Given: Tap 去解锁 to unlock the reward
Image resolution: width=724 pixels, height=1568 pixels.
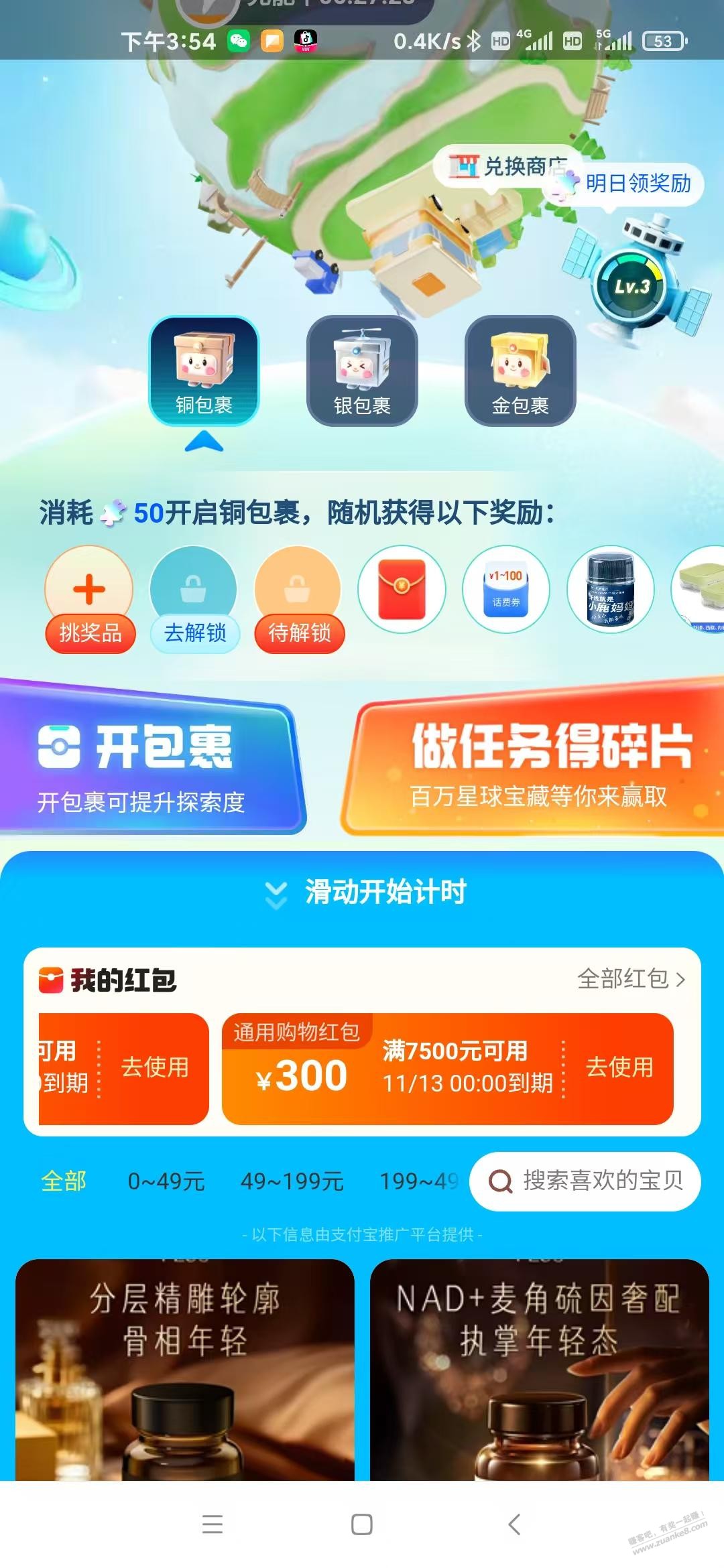Looking at the screenshot, I should pyautogui.click(x=194, y=632).
